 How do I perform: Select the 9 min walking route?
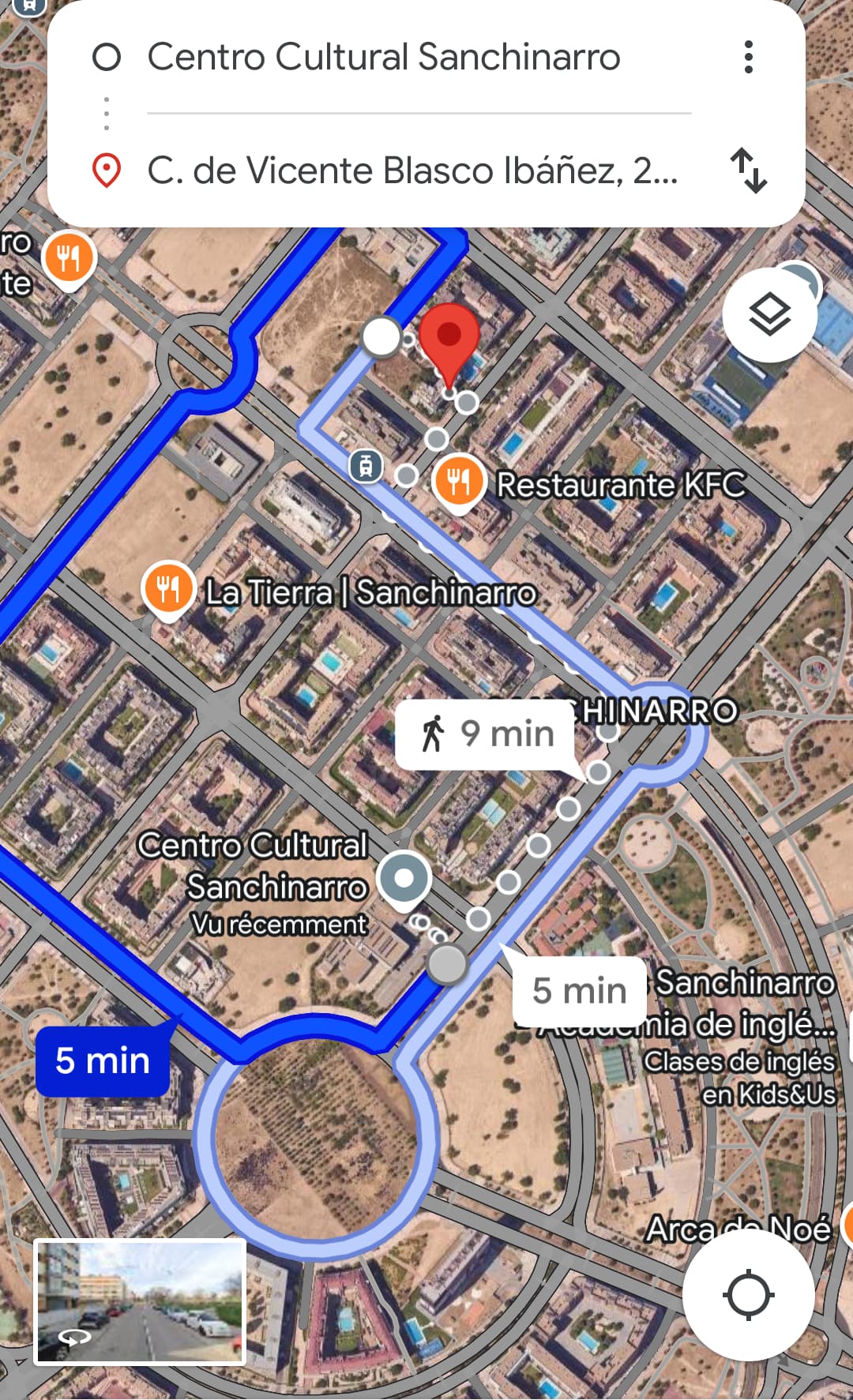click(486, 734)
